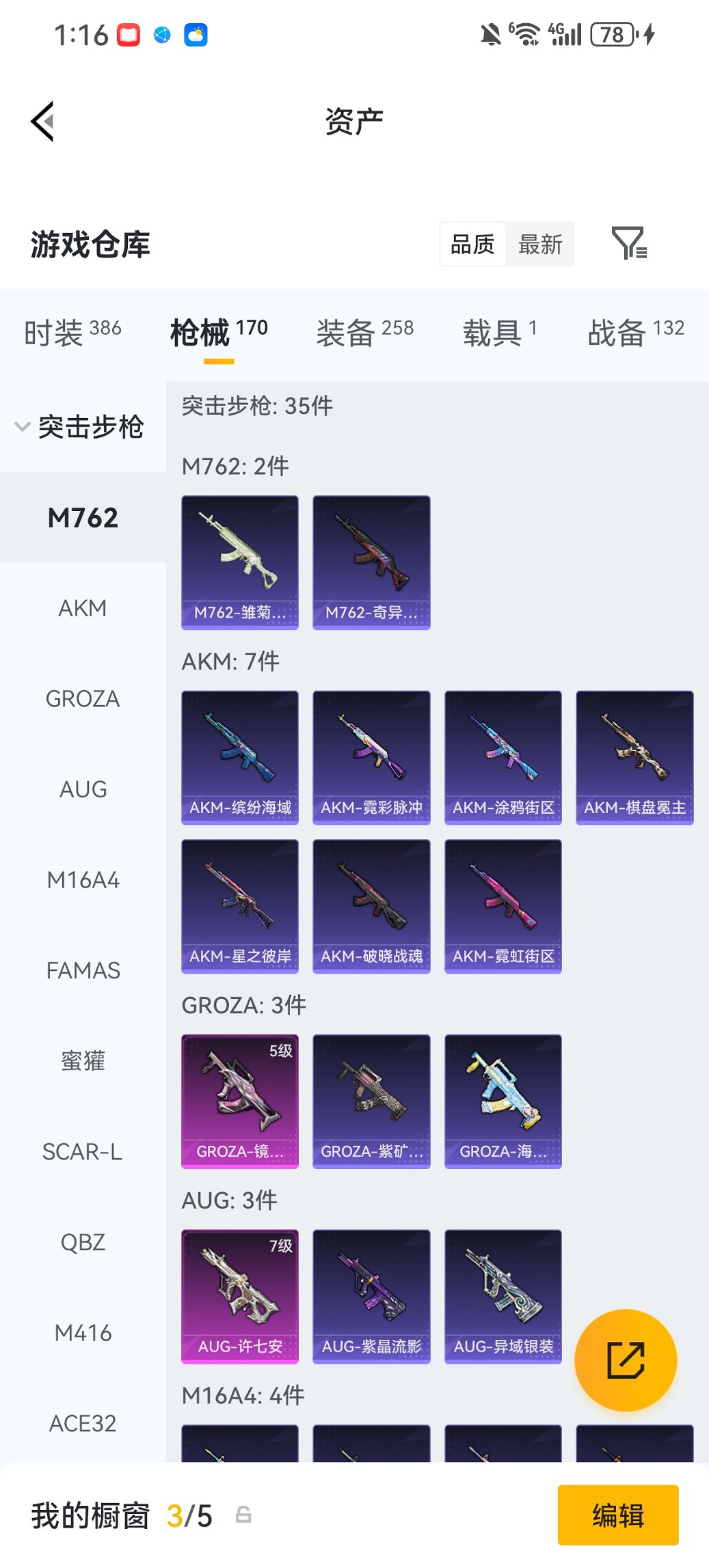Choose SCAR-L from the side list
This screenshot has height=1568, width=709.
(x=83, y=1152)
